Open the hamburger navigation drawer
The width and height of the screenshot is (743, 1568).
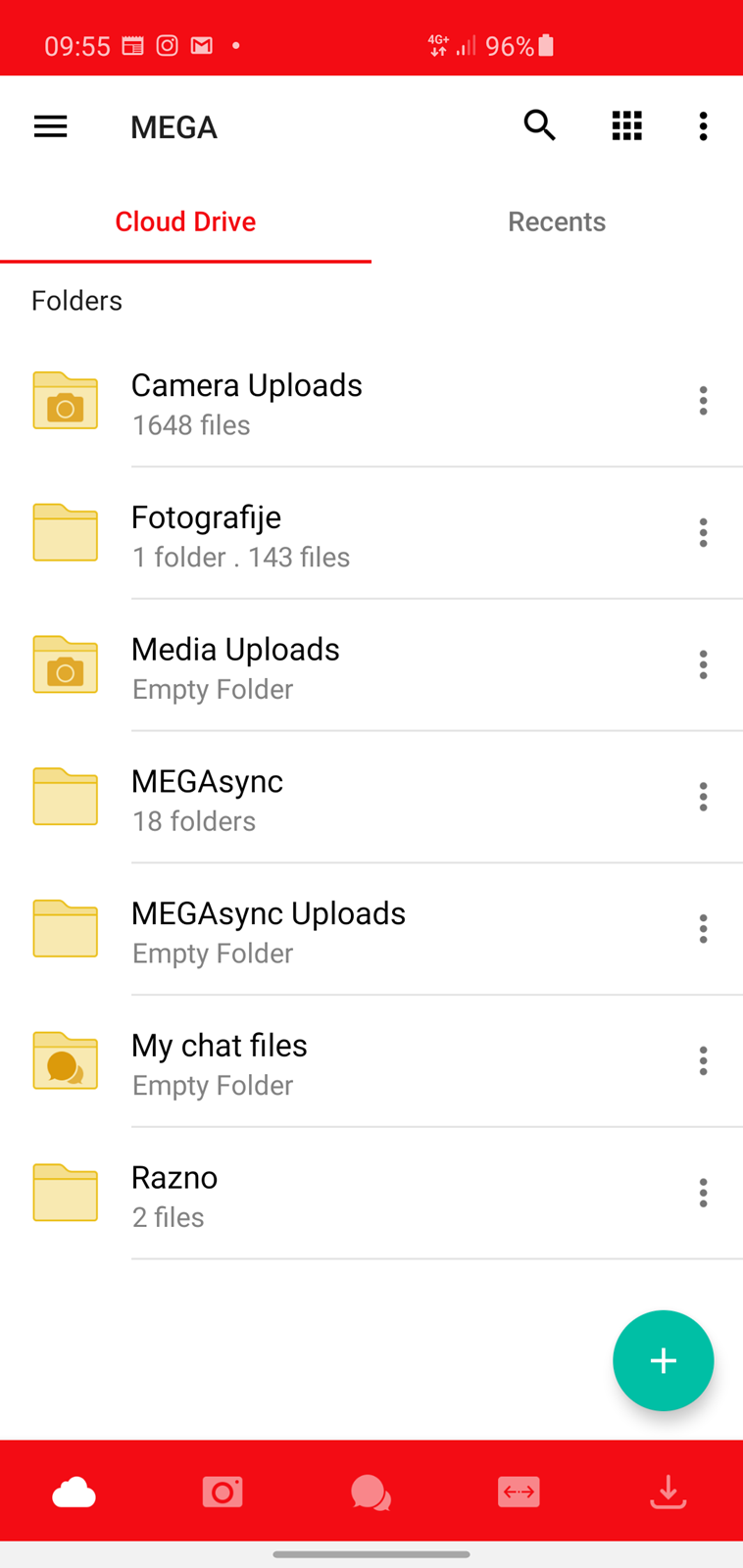tap(50, 126)
